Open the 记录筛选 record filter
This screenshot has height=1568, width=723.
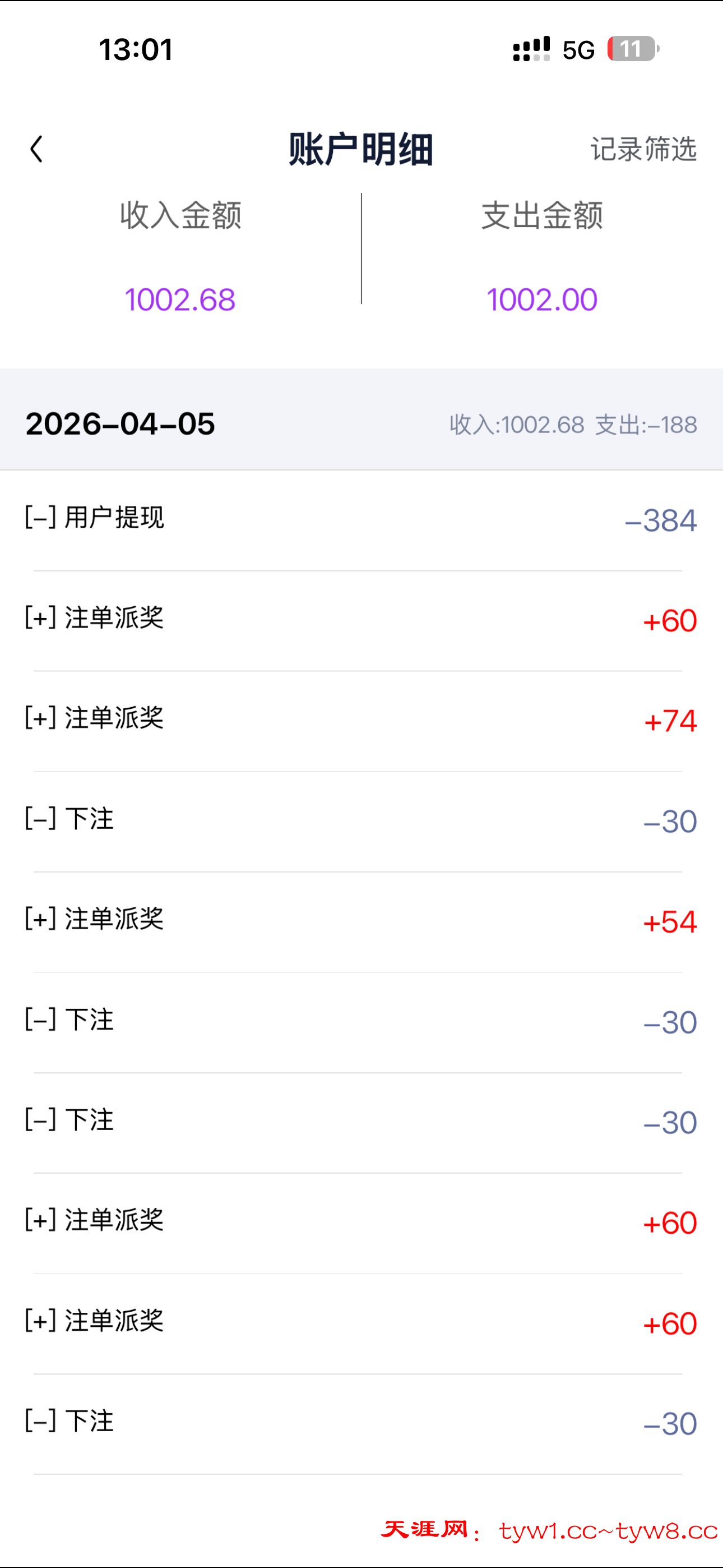click(643, 149)
